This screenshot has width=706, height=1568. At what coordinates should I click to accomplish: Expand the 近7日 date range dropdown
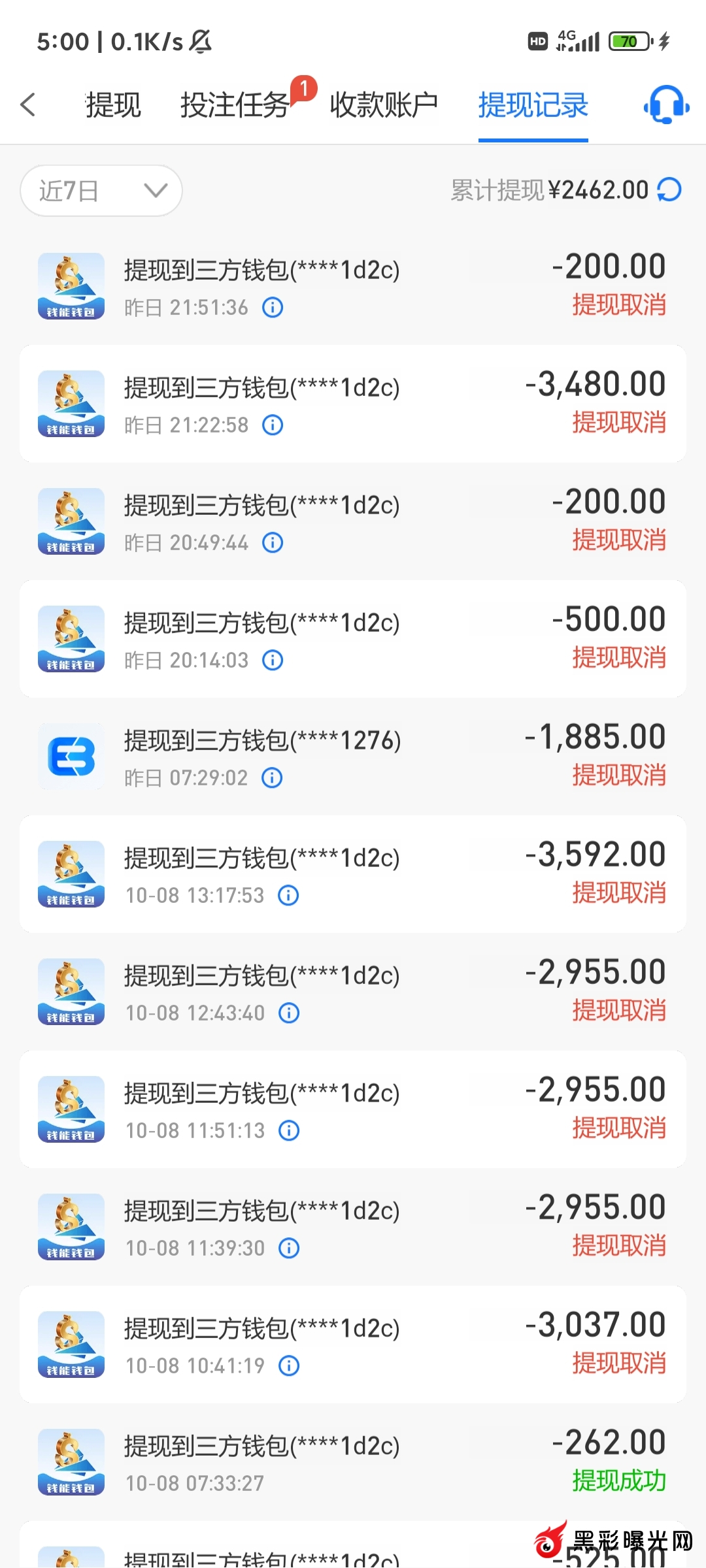pyautogui.click(x=101, y=191)
